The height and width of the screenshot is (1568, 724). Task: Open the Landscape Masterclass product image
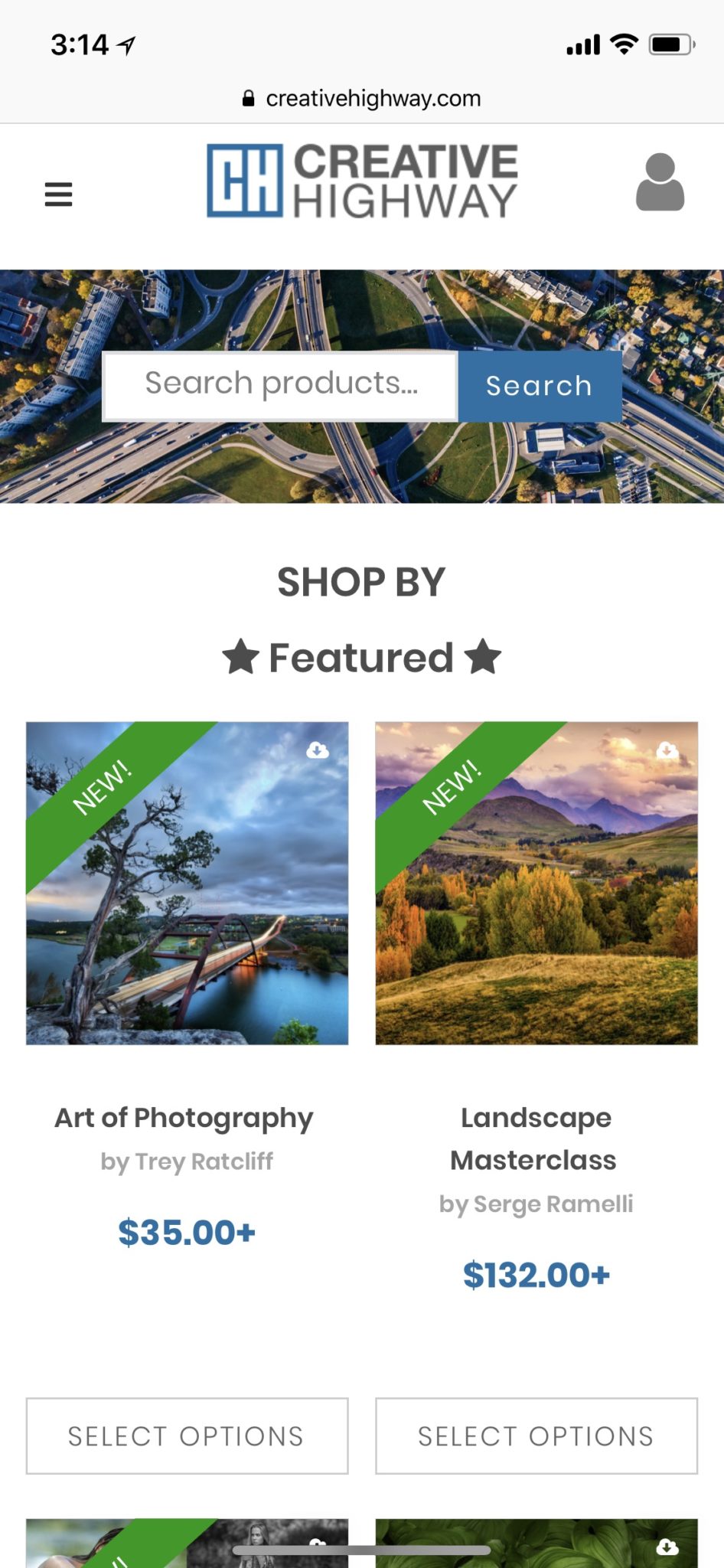[536, 883]
